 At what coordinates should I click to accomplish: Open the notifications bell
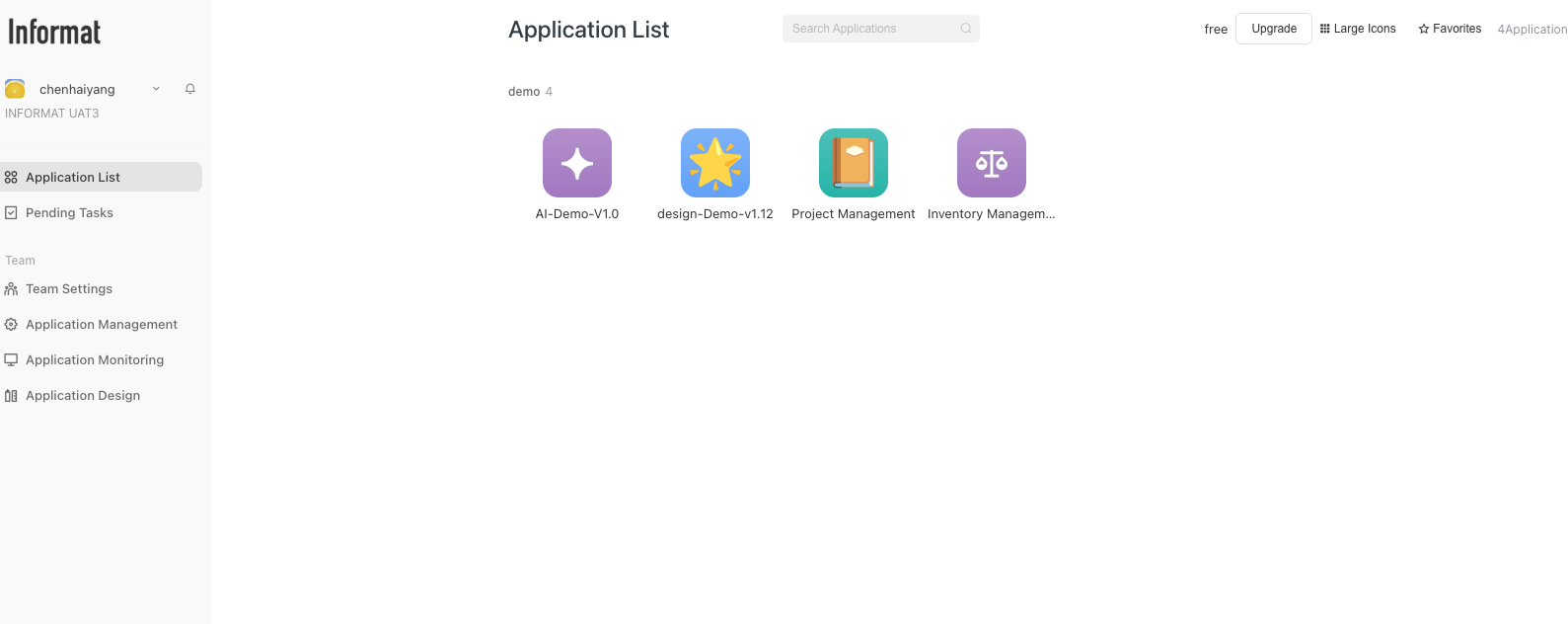pos(190,89)
